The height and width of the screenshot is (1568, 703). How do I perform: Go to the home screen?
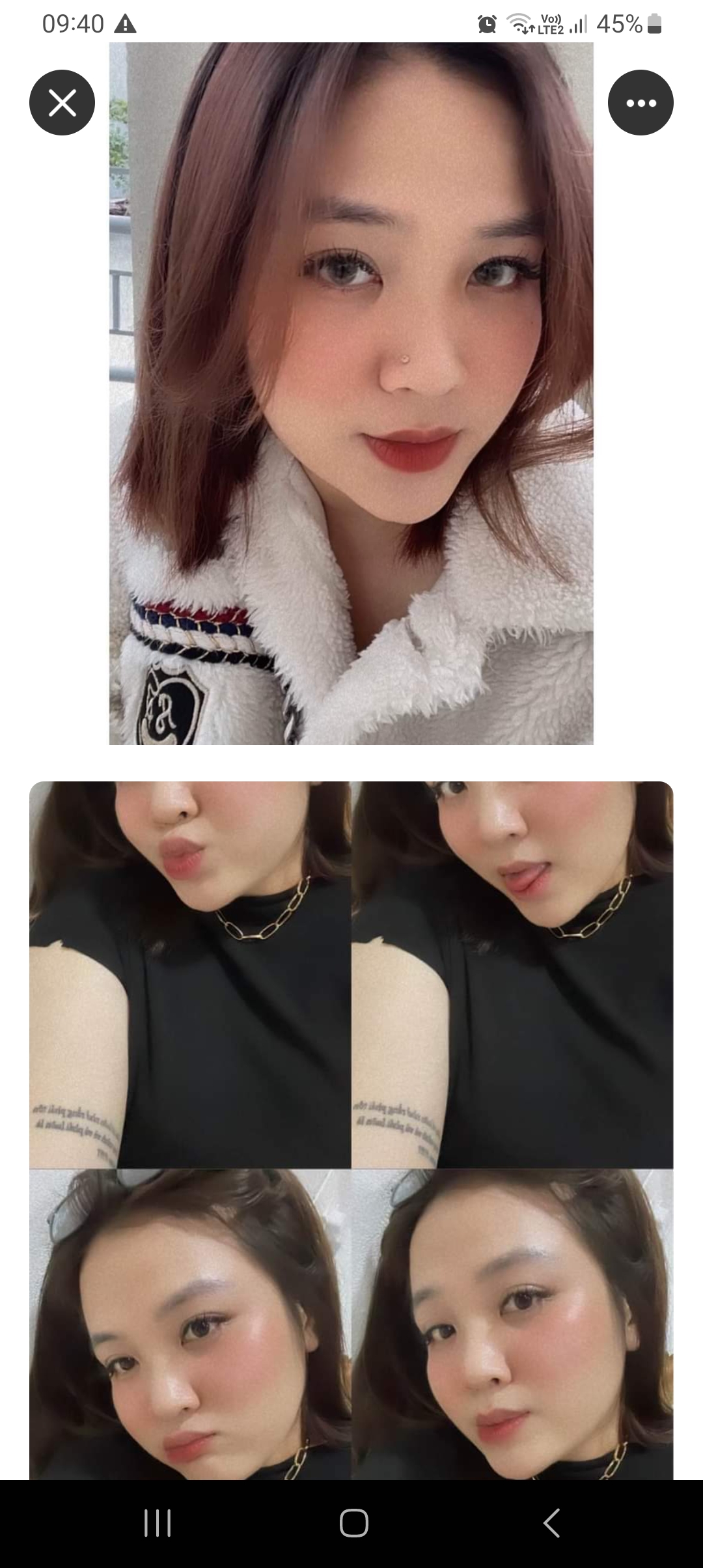pyautogui.click(x=353, y=1523)
